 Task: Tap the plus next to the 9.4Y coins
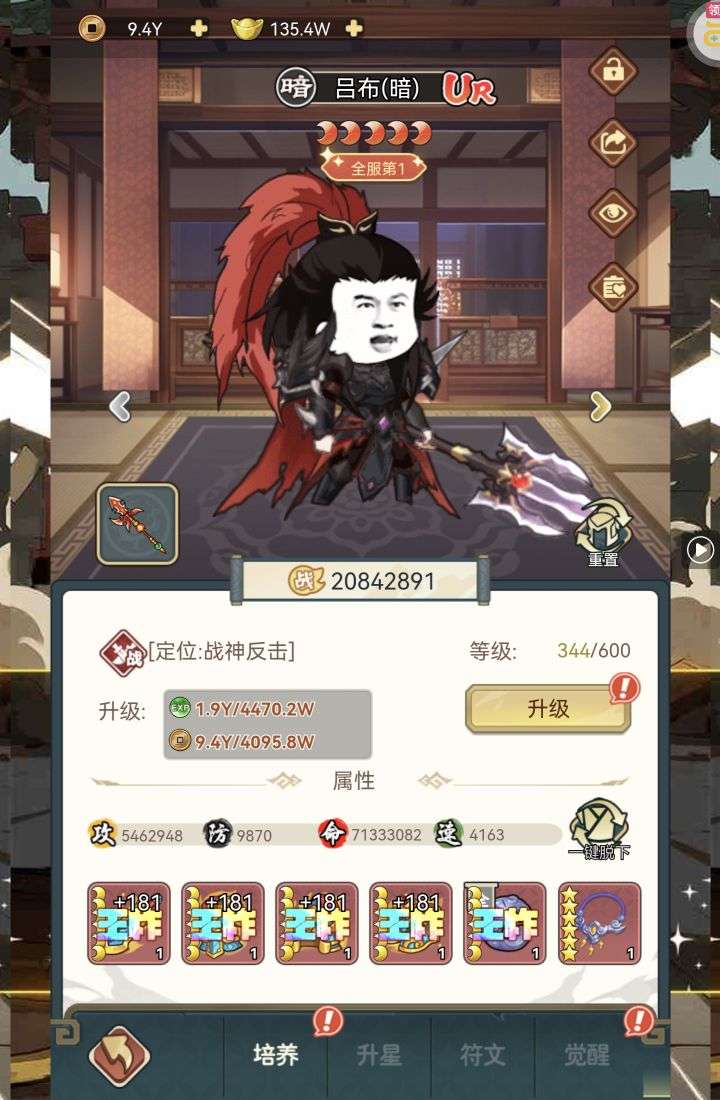[x=199, y=29]
